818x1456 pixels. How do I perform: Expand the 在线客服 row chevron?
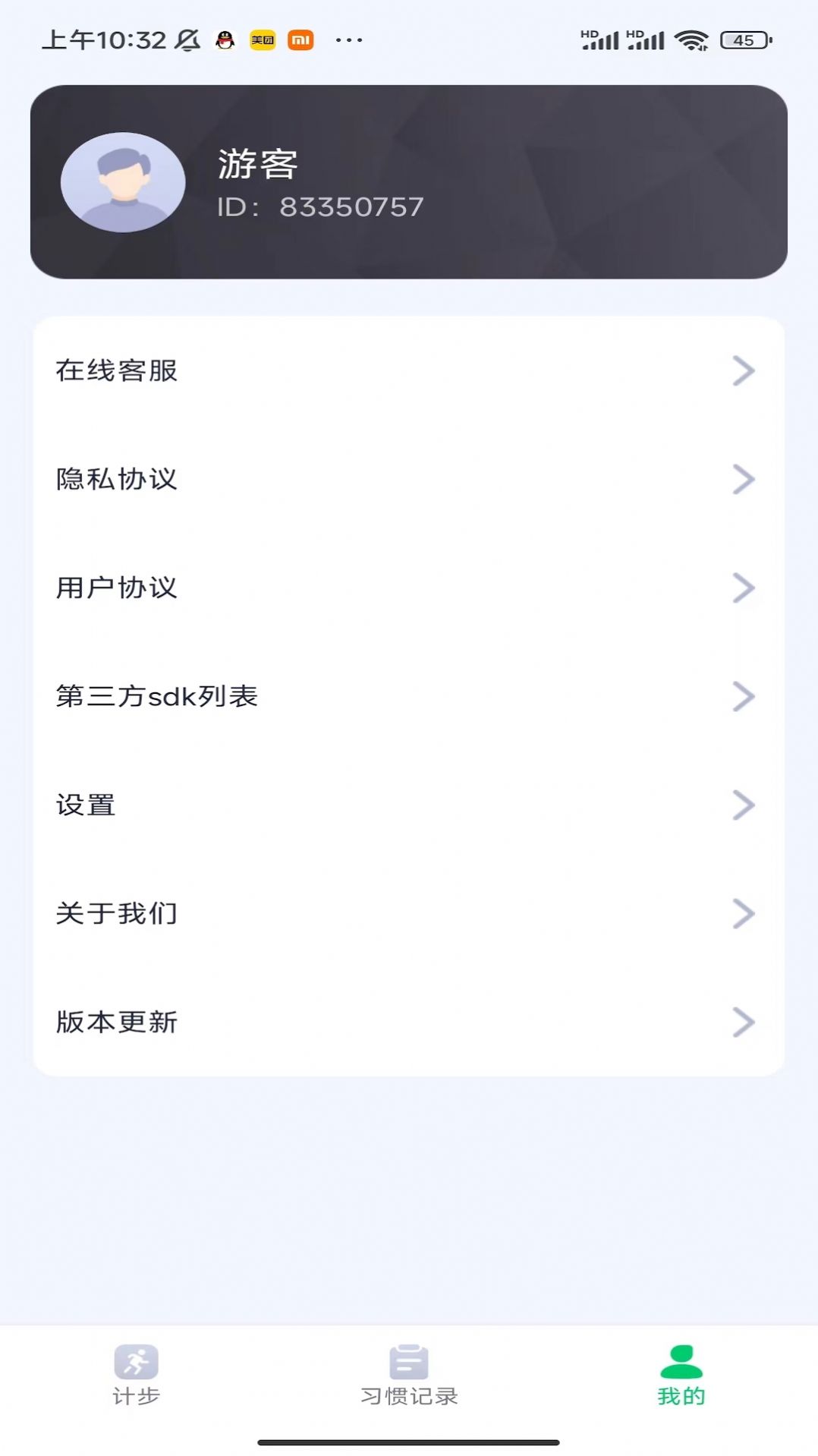click(741, 371)
